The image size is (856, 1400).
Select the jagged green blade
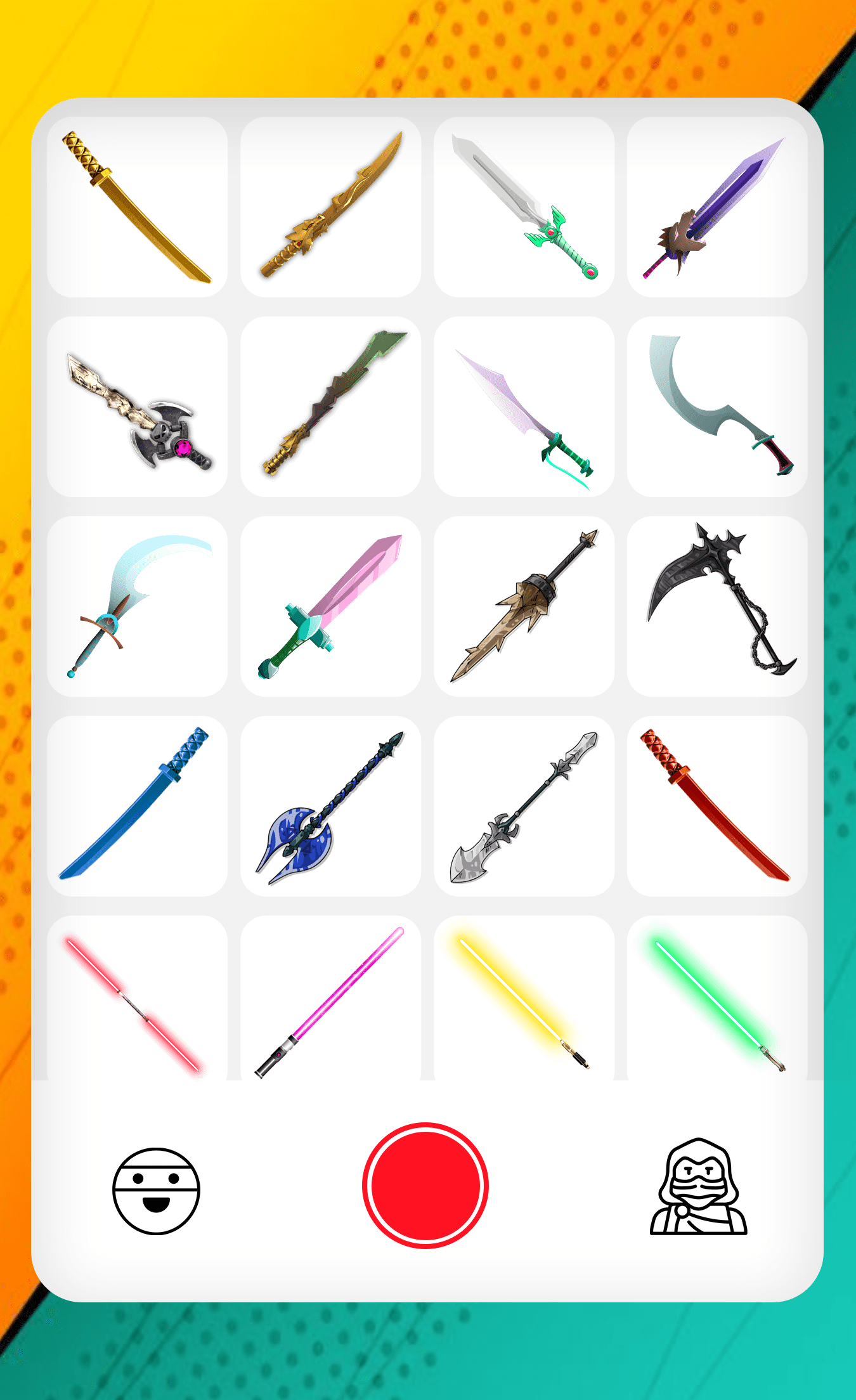(330, 406)
